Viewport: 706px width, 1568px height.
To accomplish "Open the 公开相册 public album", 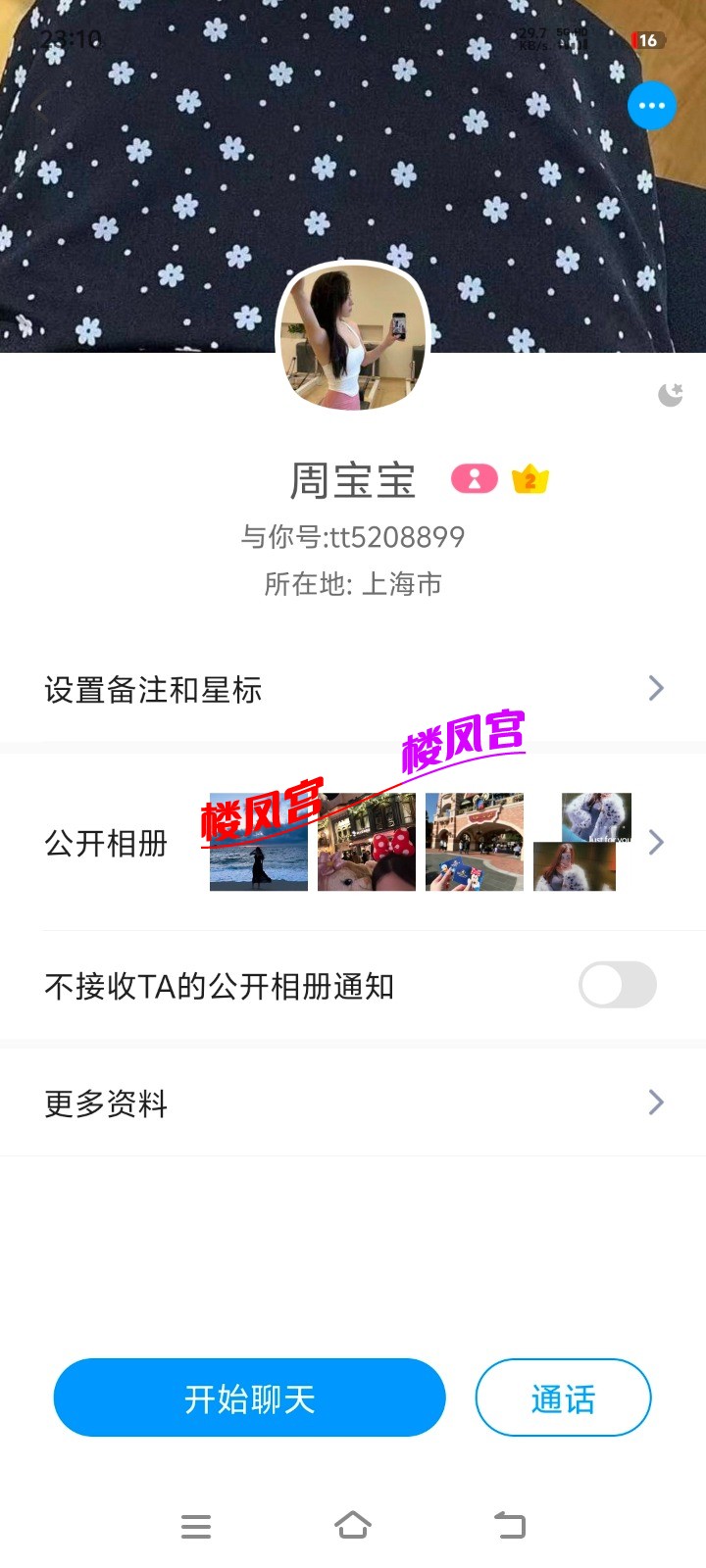I will pos(106,843).
